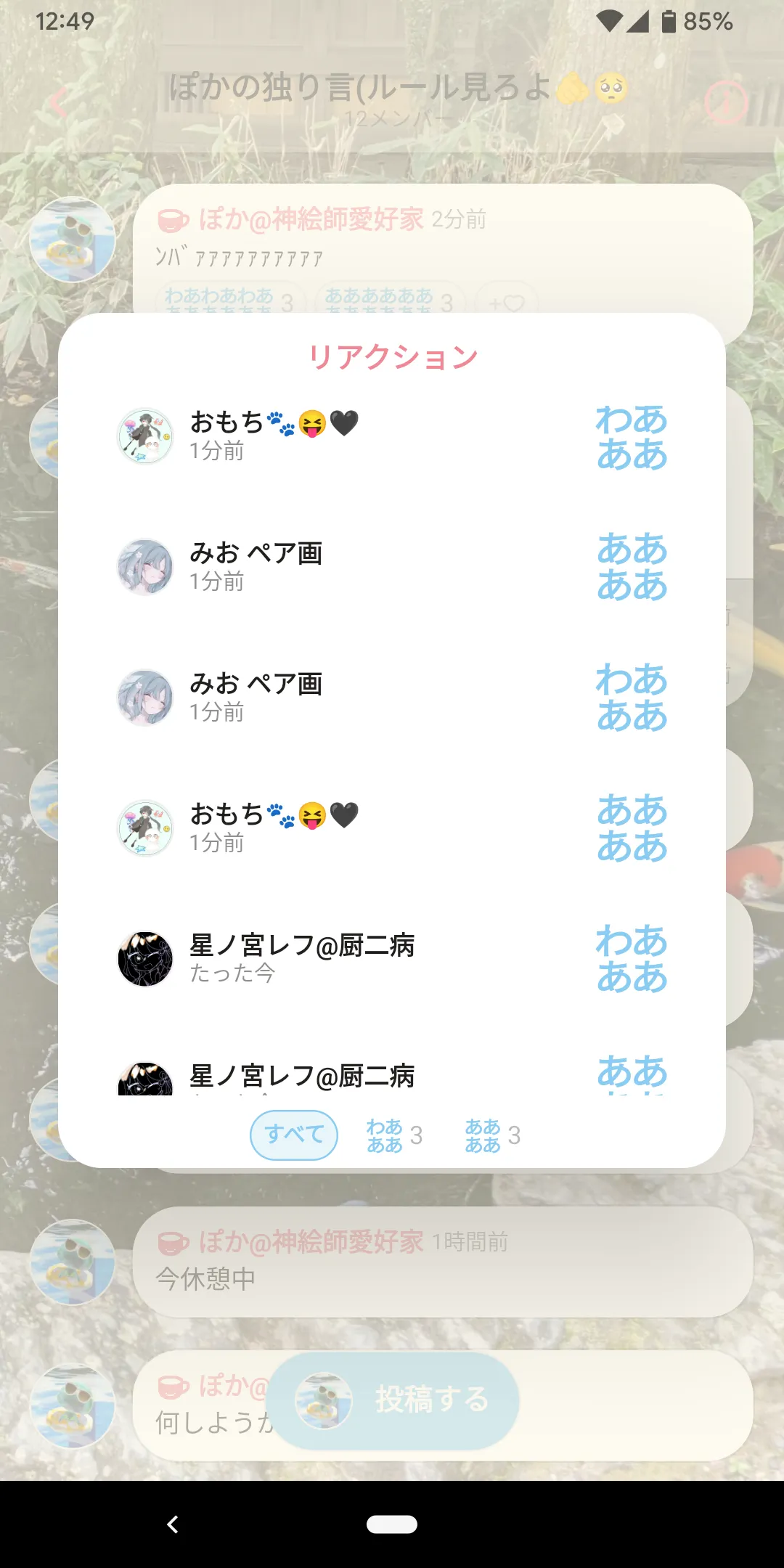This screenshot has width=784, height=1568.
Task: Go back with the system back button
Action: 173,1524
